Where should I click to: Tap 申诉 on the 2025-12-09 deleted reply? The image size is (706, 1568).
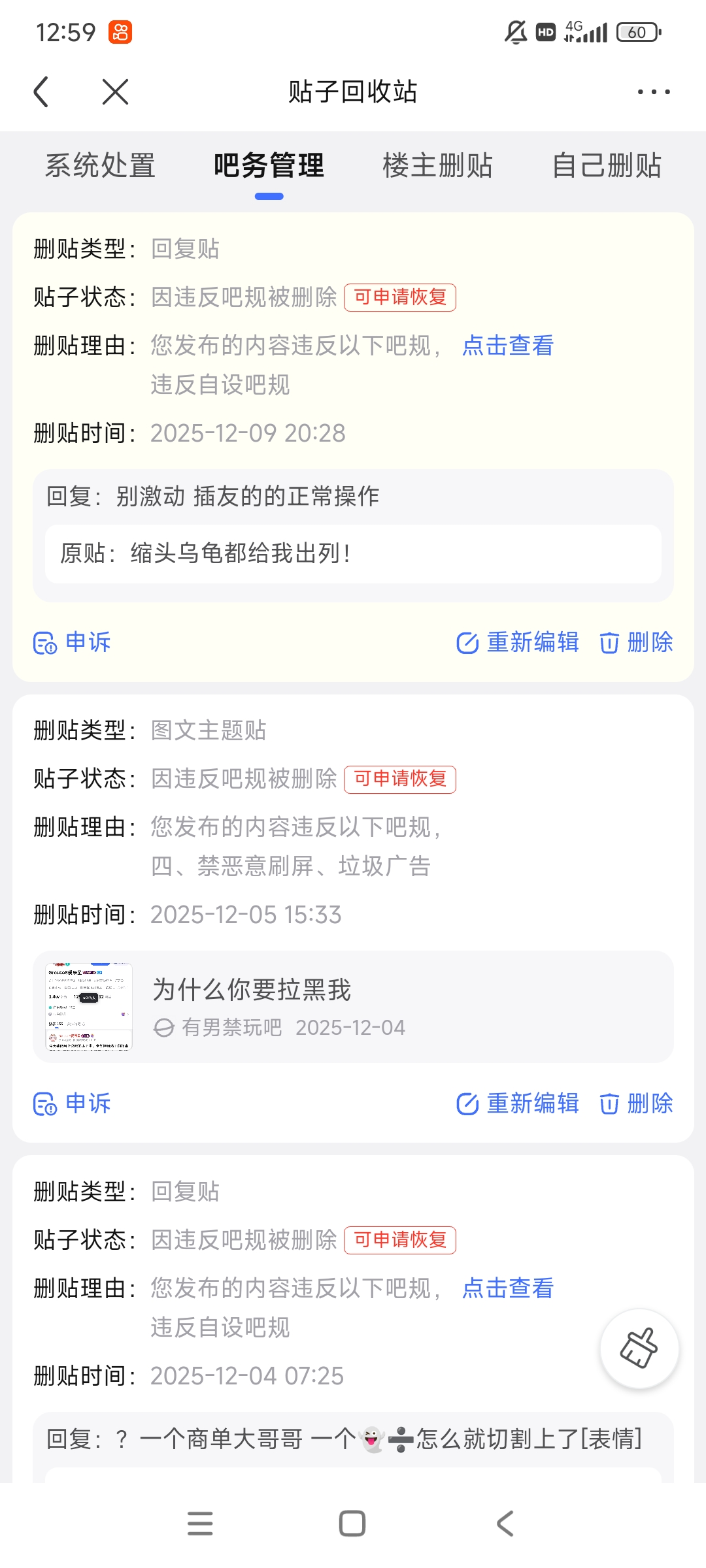coord(73,643)
